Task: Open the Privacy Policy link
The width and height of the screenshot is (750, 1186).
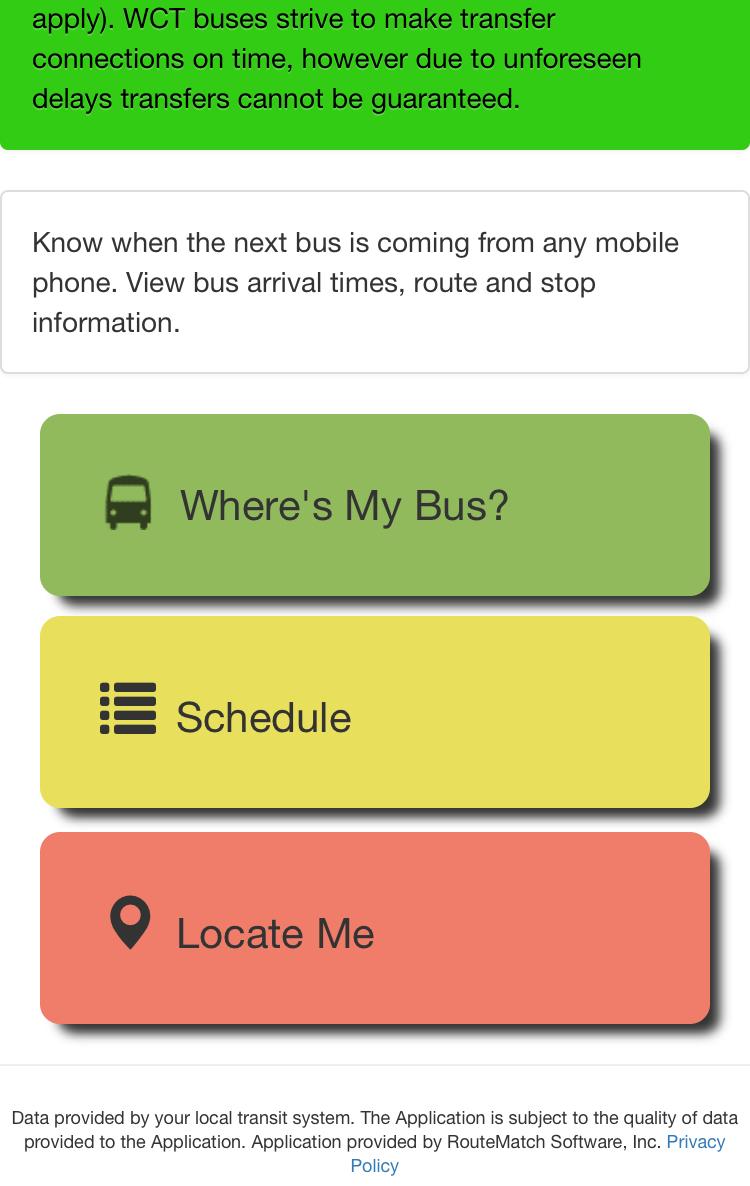Action: pyautogui.click(x=694, y=1142)
